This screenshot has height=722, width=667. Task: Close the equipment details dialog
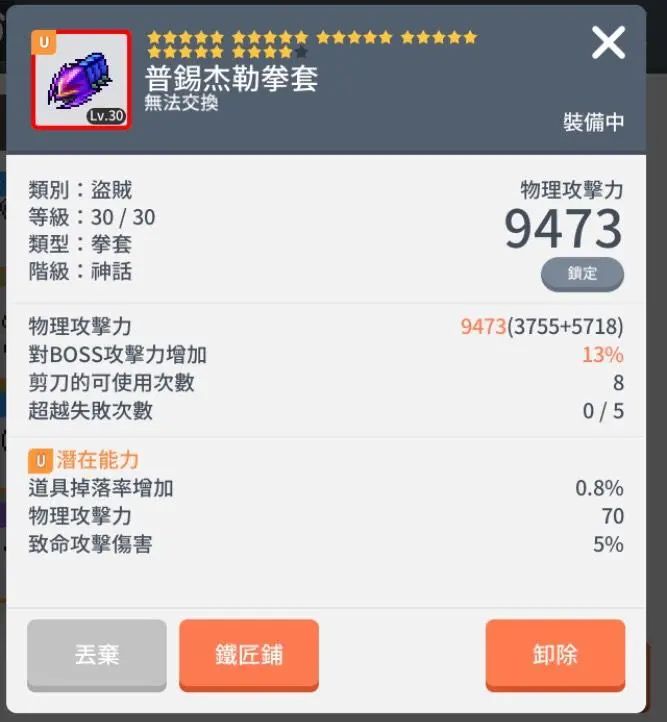(x=608, y=43)
